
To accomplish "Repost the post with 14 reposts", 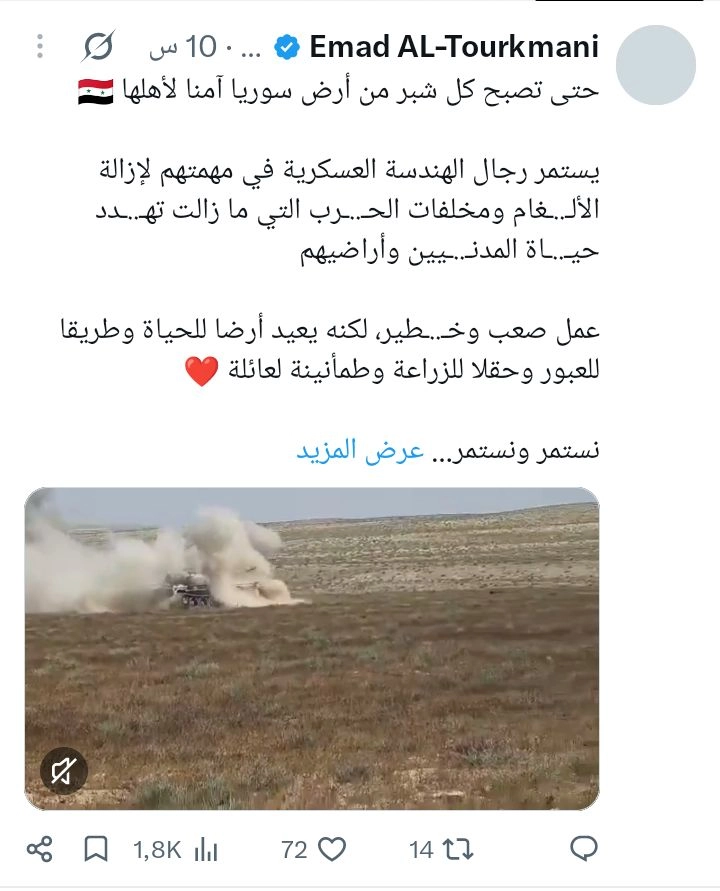I will click(441, 850).
